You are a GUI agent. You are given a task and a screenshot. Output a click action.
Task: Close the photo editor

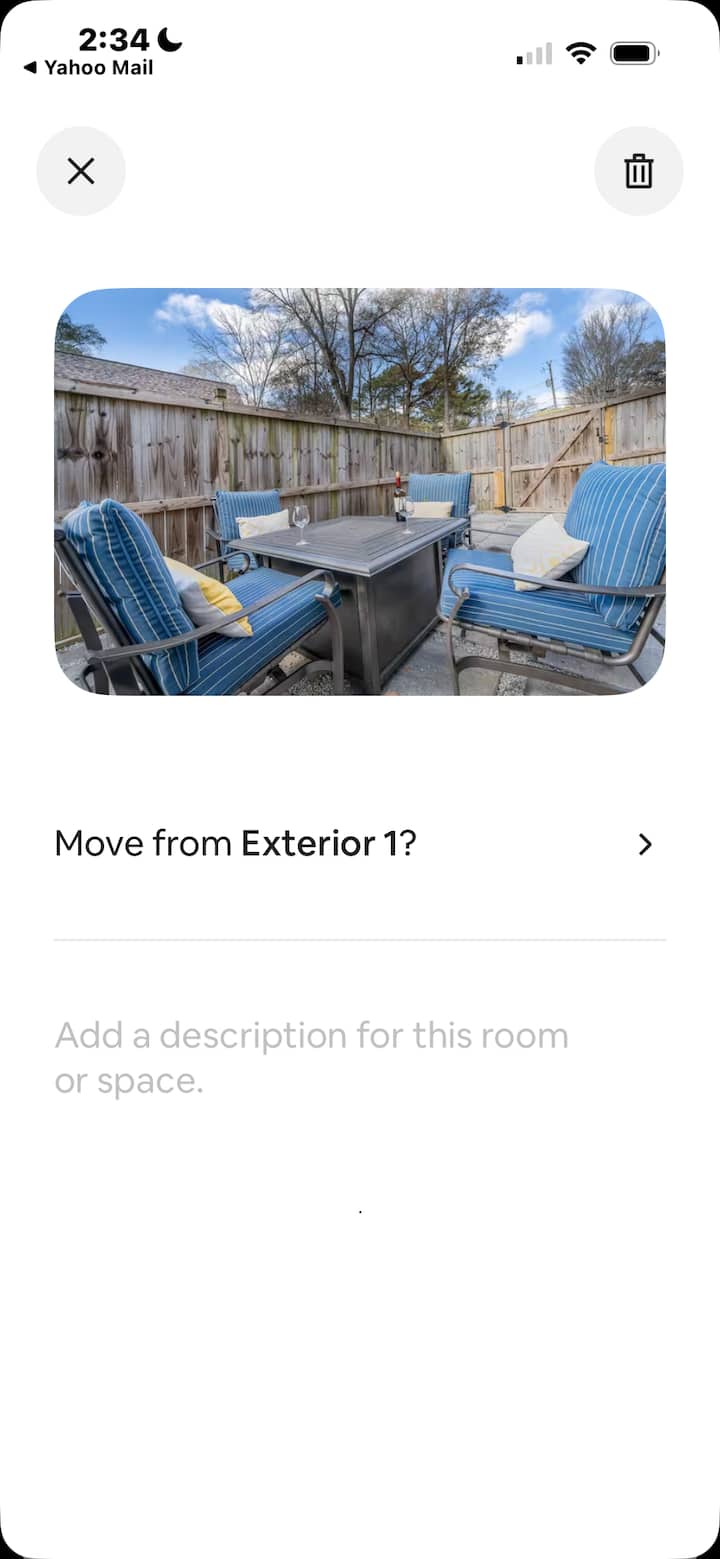81,171
